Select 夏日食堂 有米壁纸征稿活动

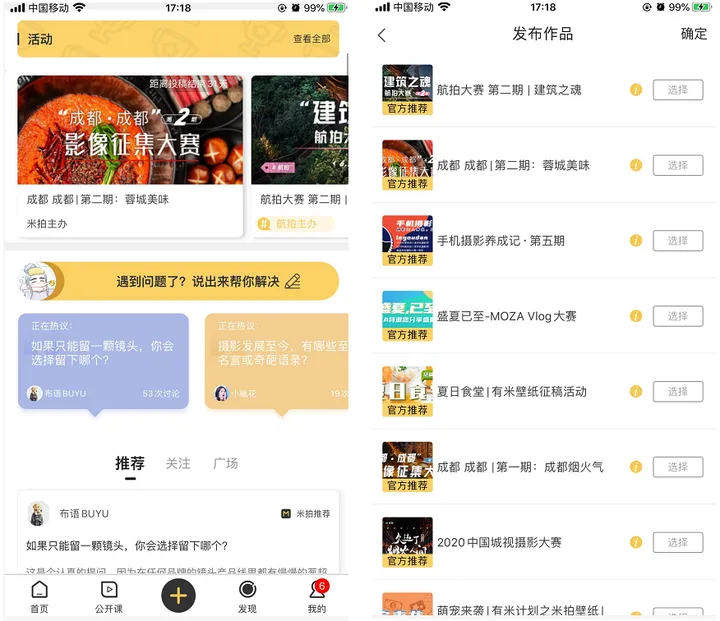677,392
